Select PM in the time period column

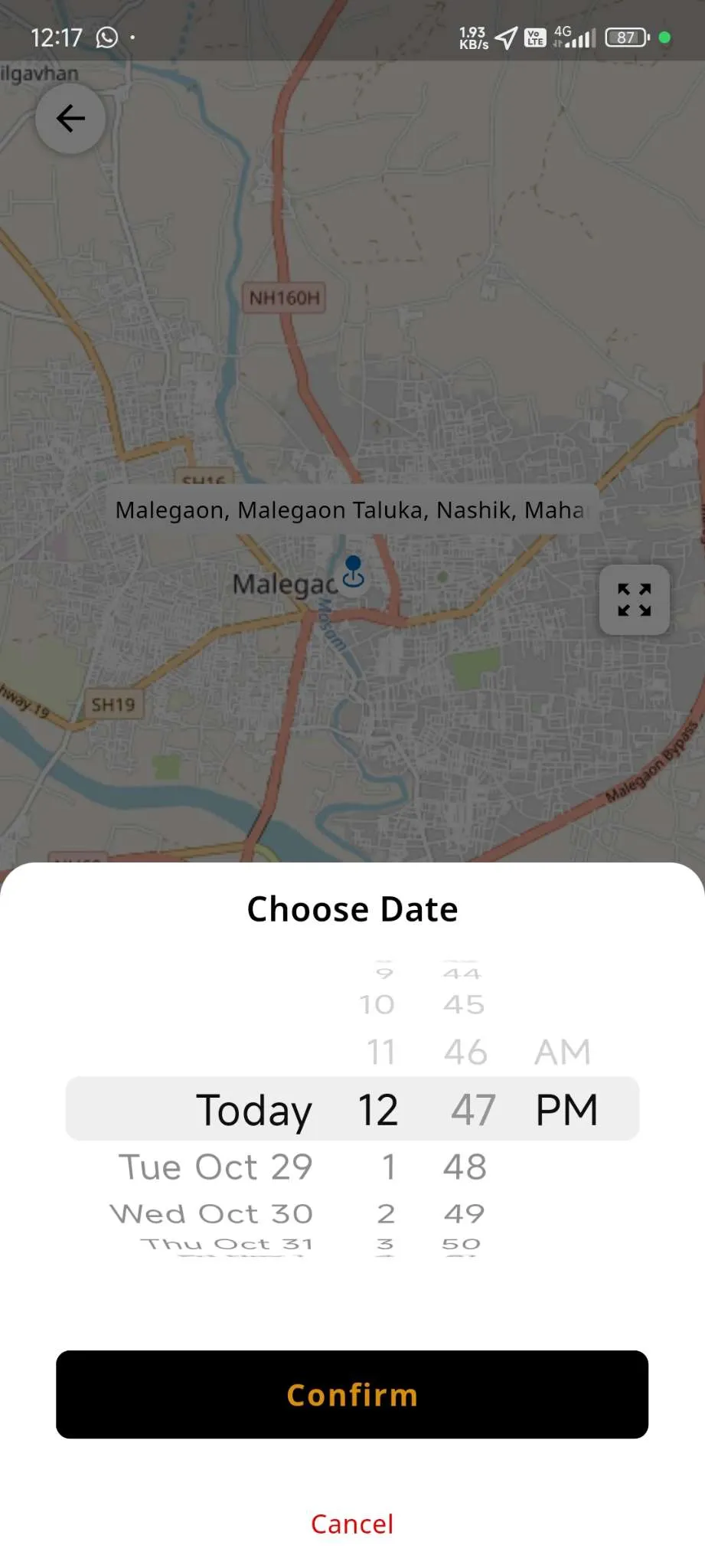pos(566,1108)
